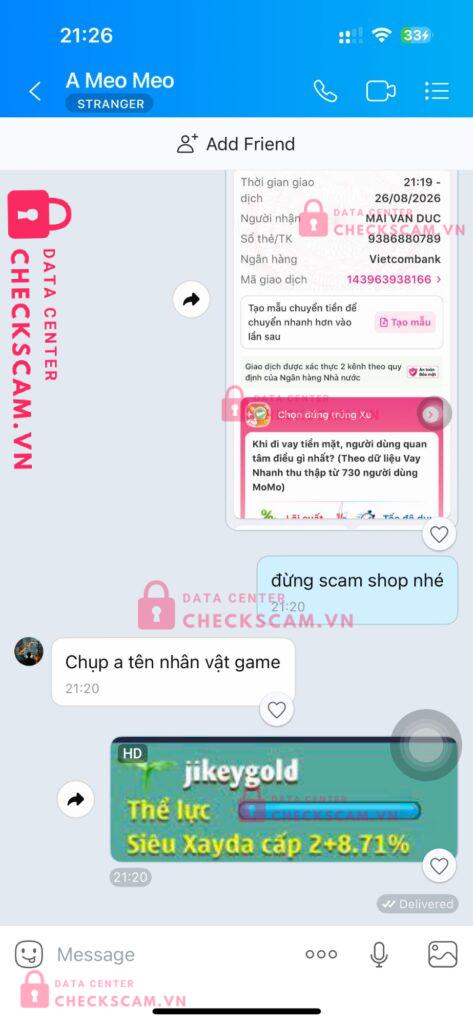React with heart to the receipt image

point(439,535)
